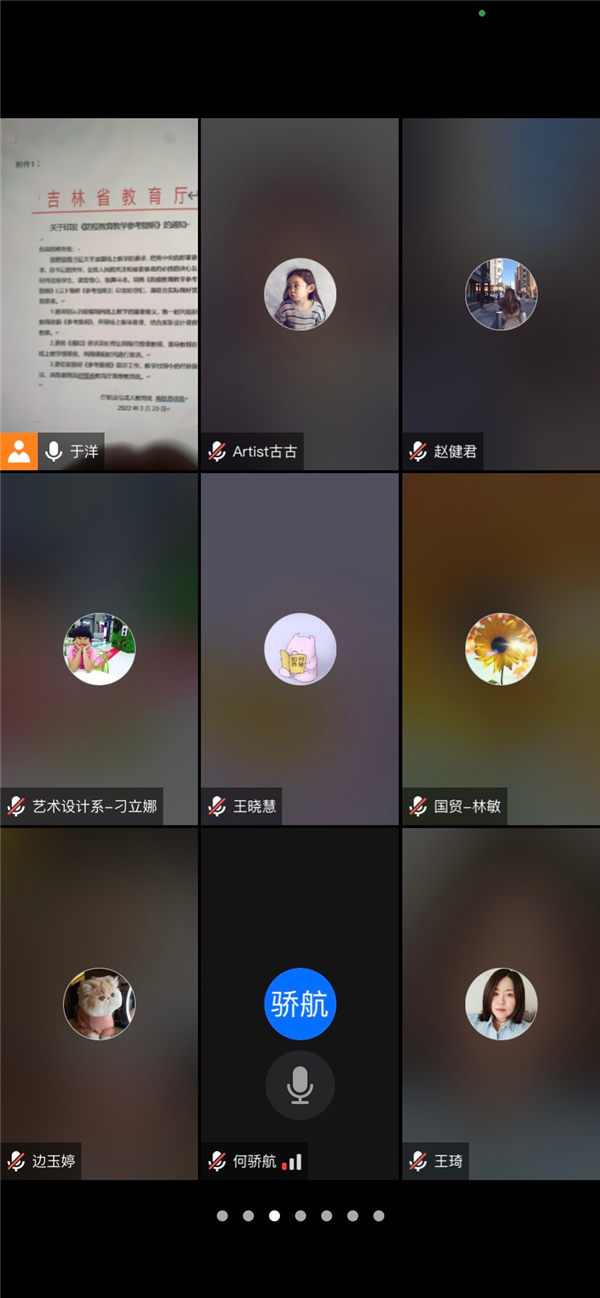Tap 边玉婷's participant tile

click(99, 1003)
